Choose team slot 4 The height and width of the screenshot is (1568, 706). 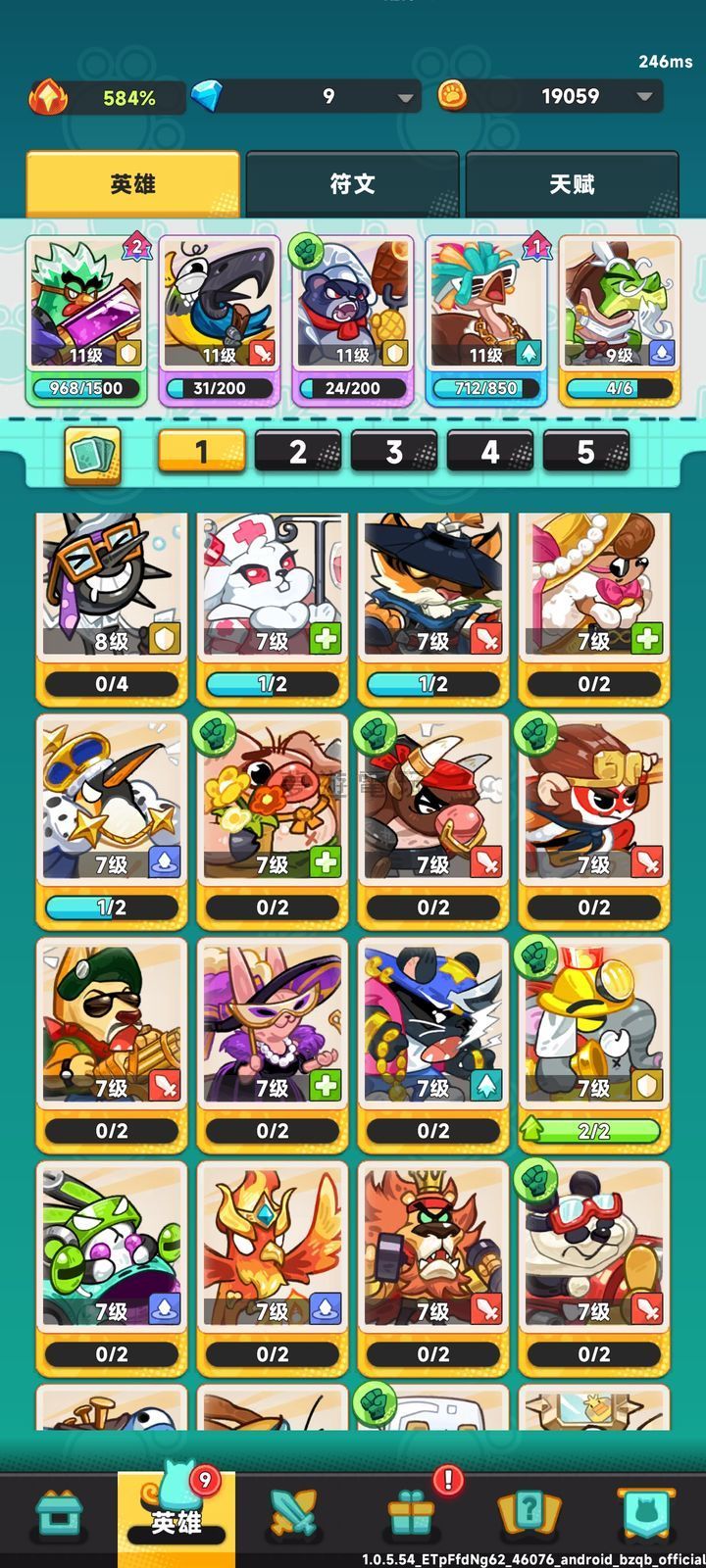pos(490,452)
